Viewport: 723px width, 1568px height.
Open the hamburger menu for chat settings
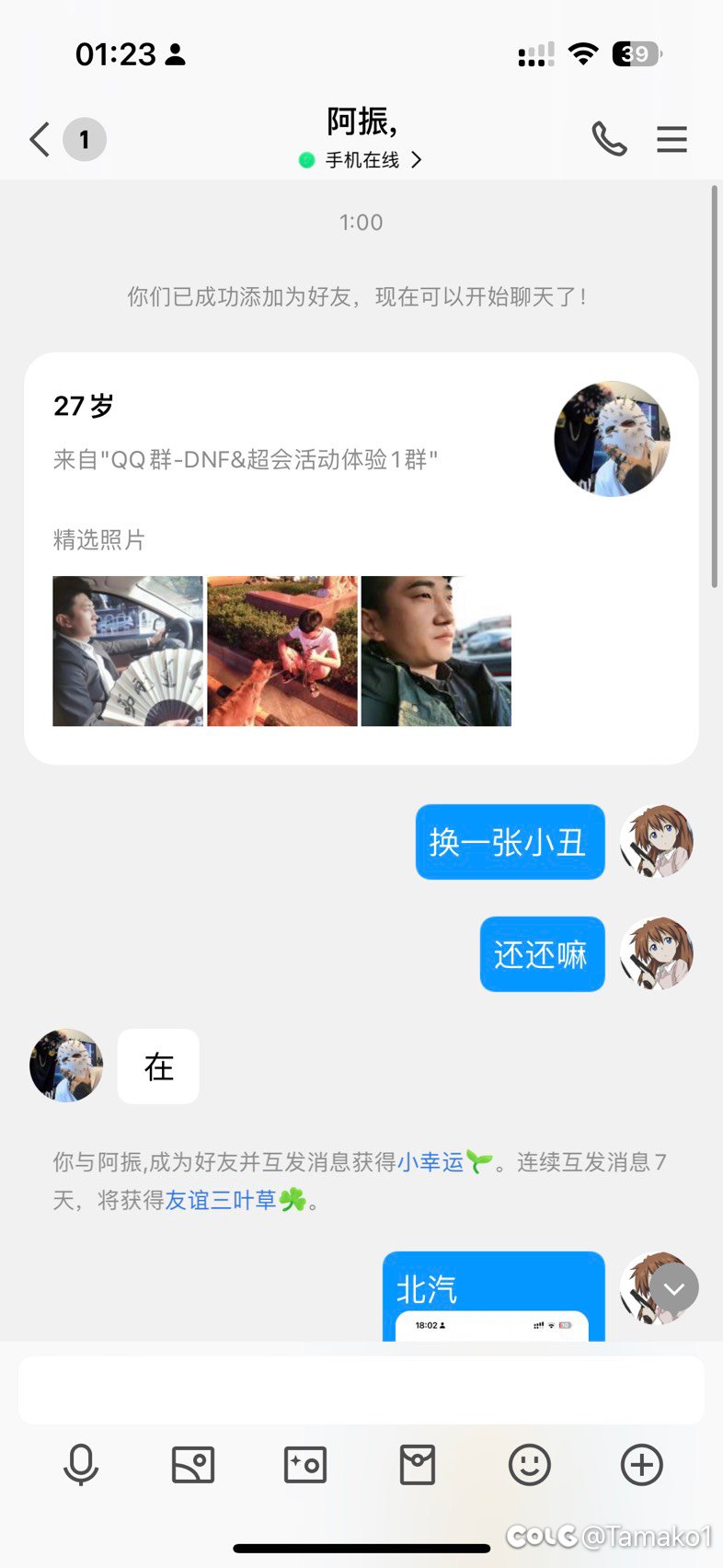(671, 140)
